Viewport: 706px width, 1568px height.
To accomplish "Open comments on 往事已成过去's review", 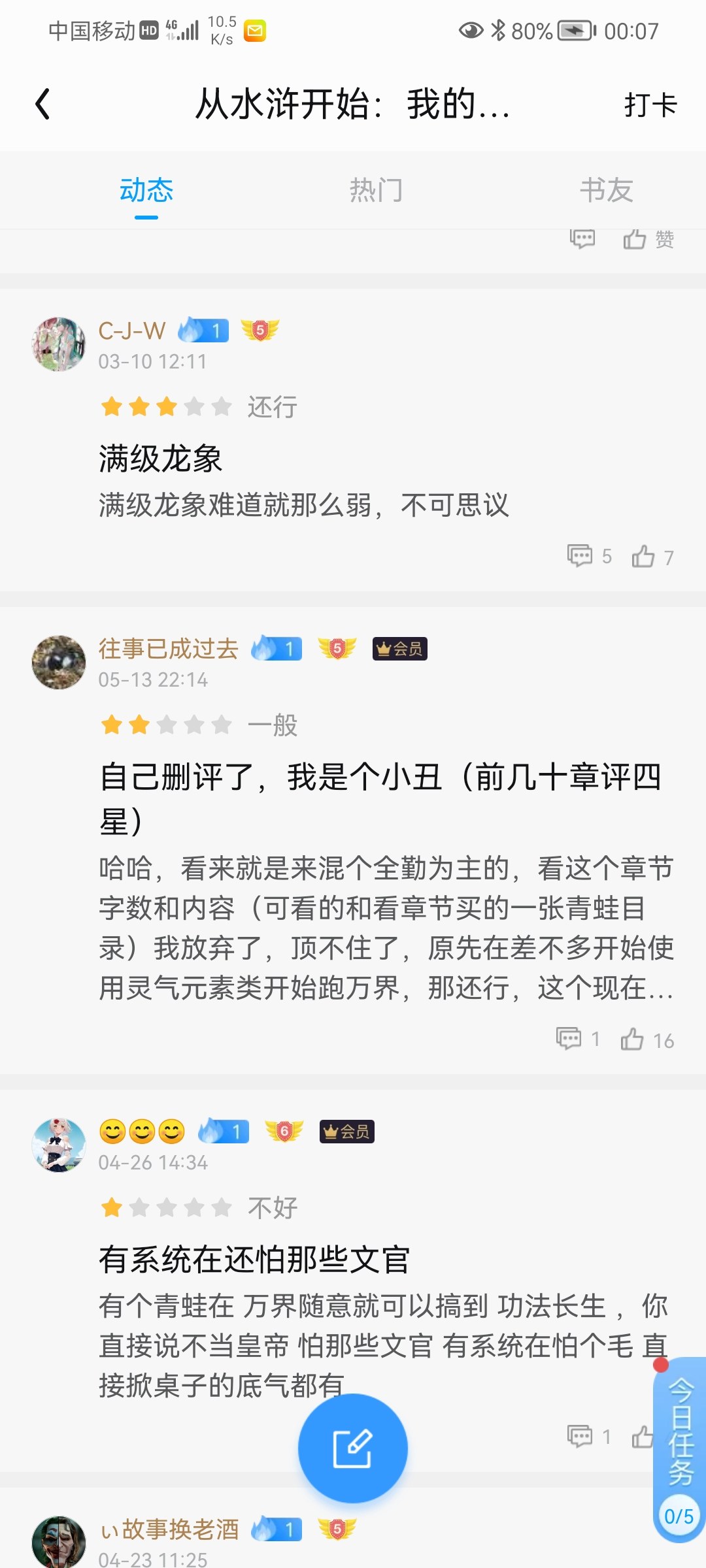I will (577, 1039).
